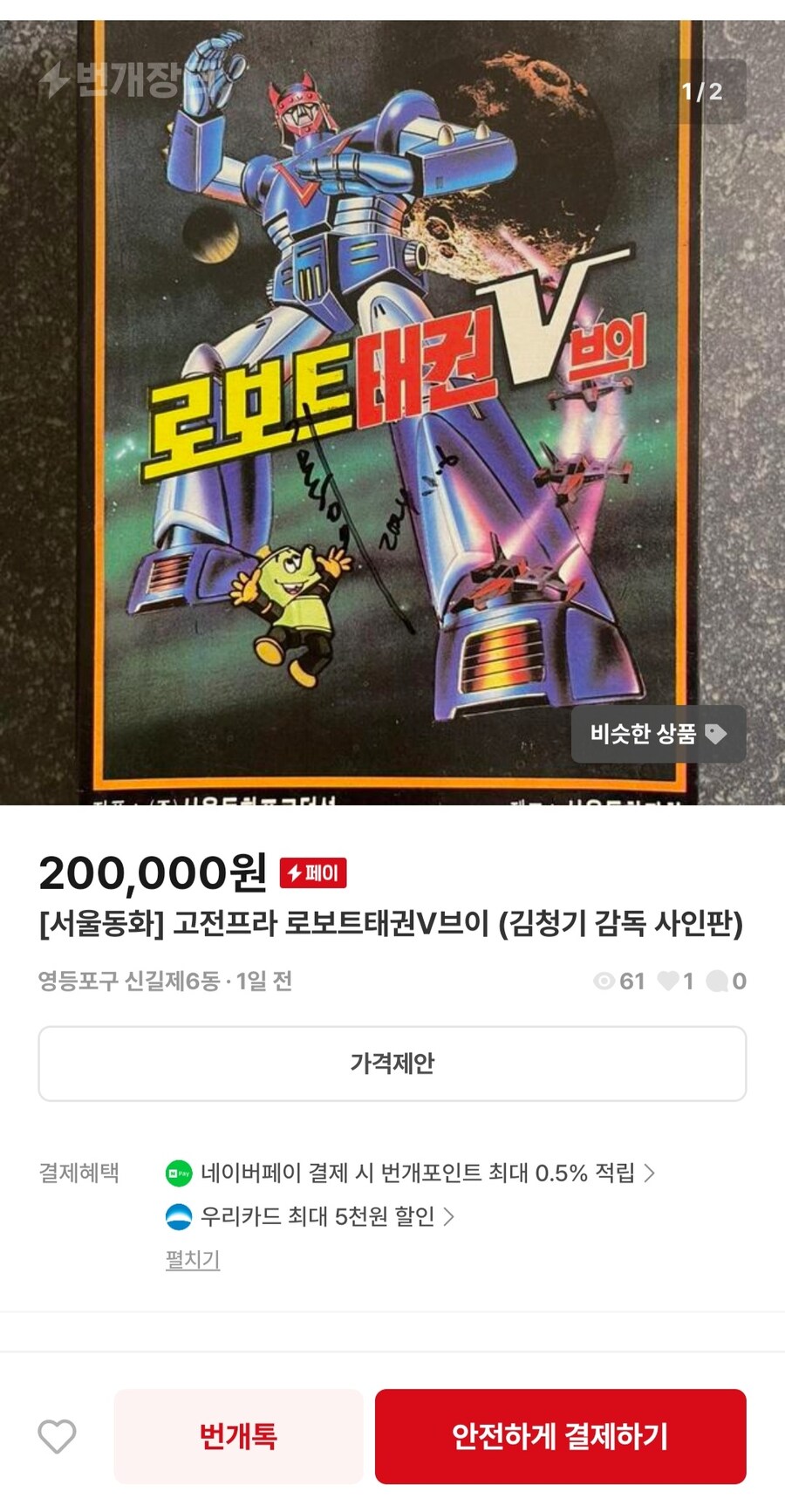Tap the 가격제안 price offer button
Screen dimensions: 785x1512
pos(392,1063)
